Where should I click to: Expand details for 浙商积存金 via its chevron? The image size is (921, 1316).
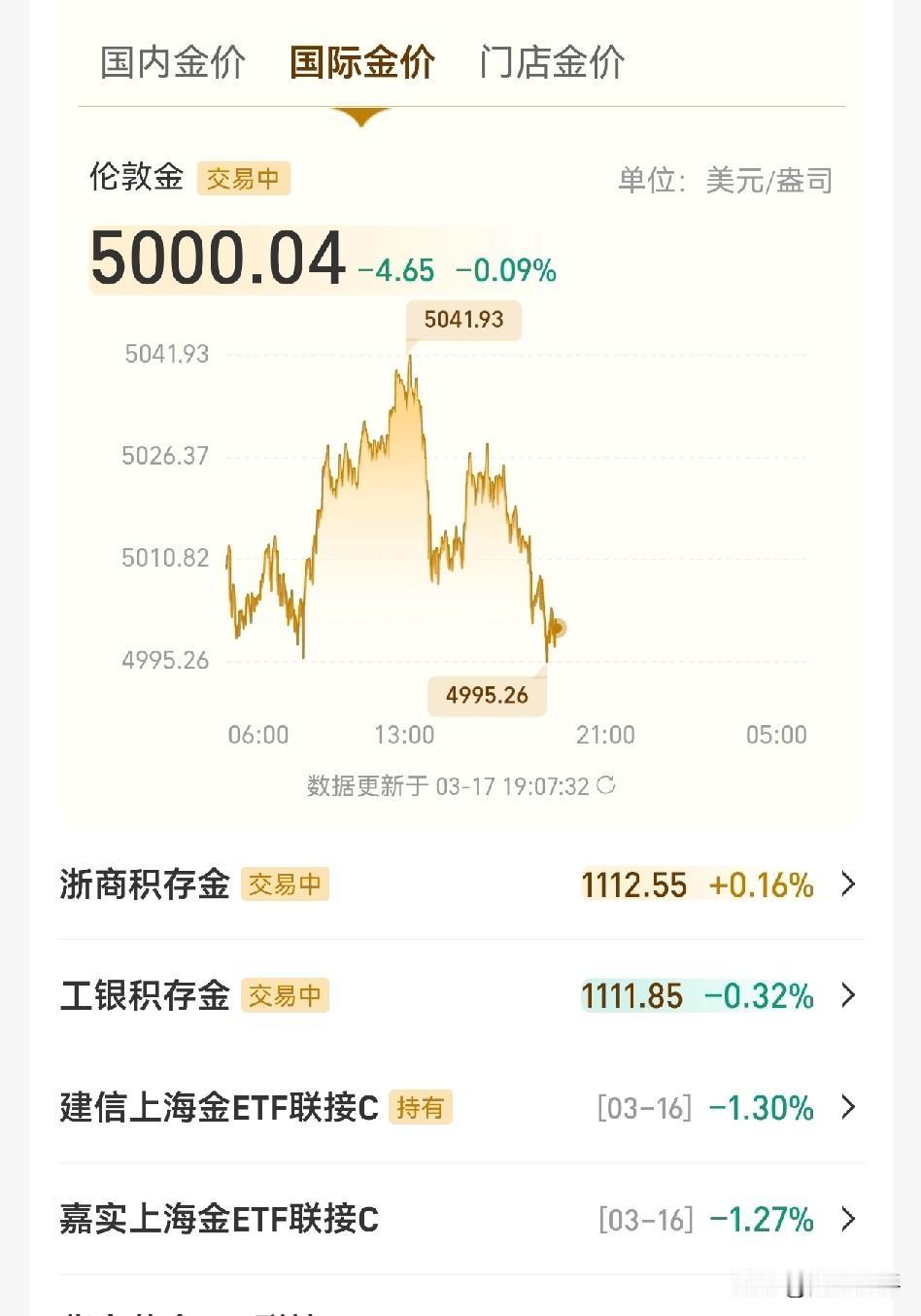click(847, 884)
